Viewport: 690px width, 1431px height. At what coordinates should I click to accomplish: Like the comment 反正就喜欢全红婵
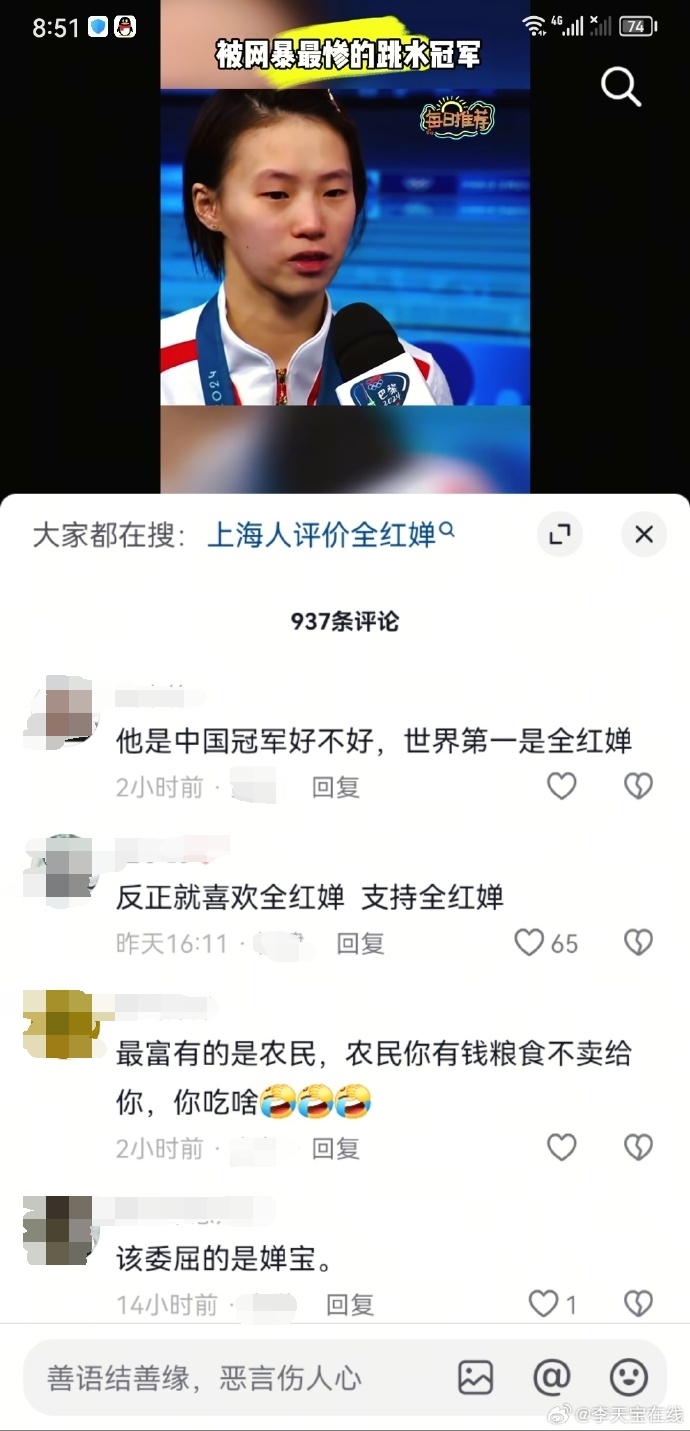pos(530,942)
